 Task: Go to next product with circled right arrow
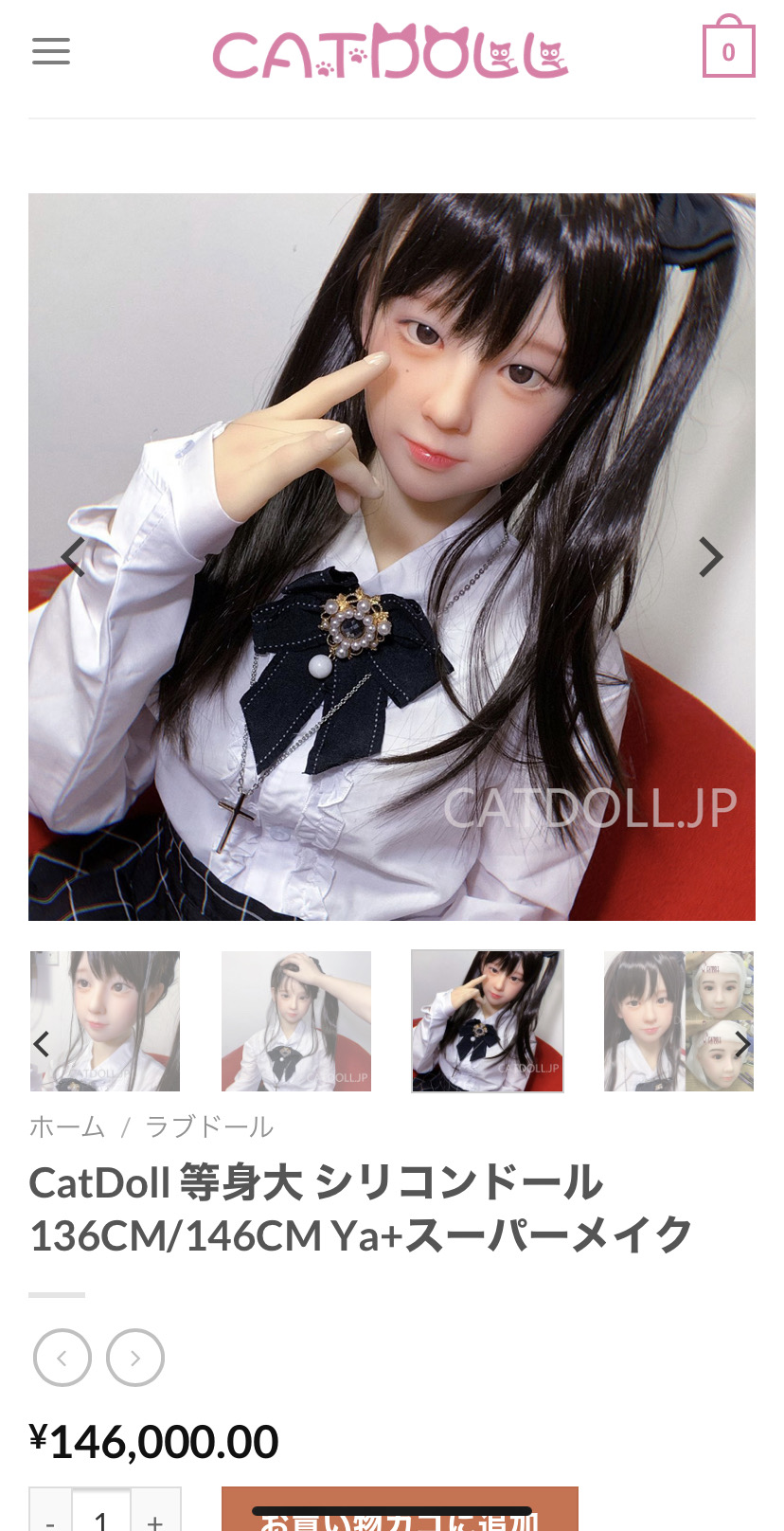tap(135, 1358)
